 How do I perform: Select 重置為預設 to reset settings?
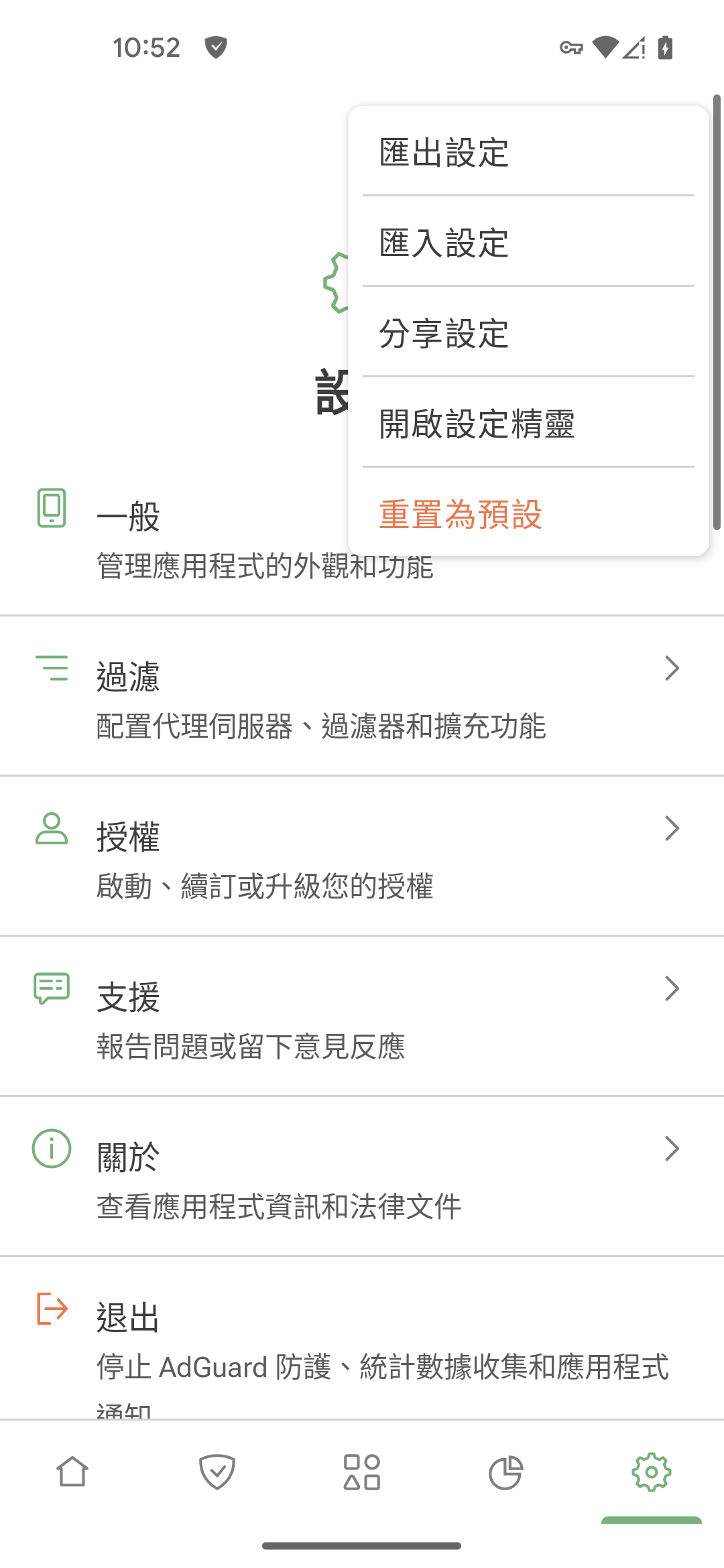pos(528,514)
